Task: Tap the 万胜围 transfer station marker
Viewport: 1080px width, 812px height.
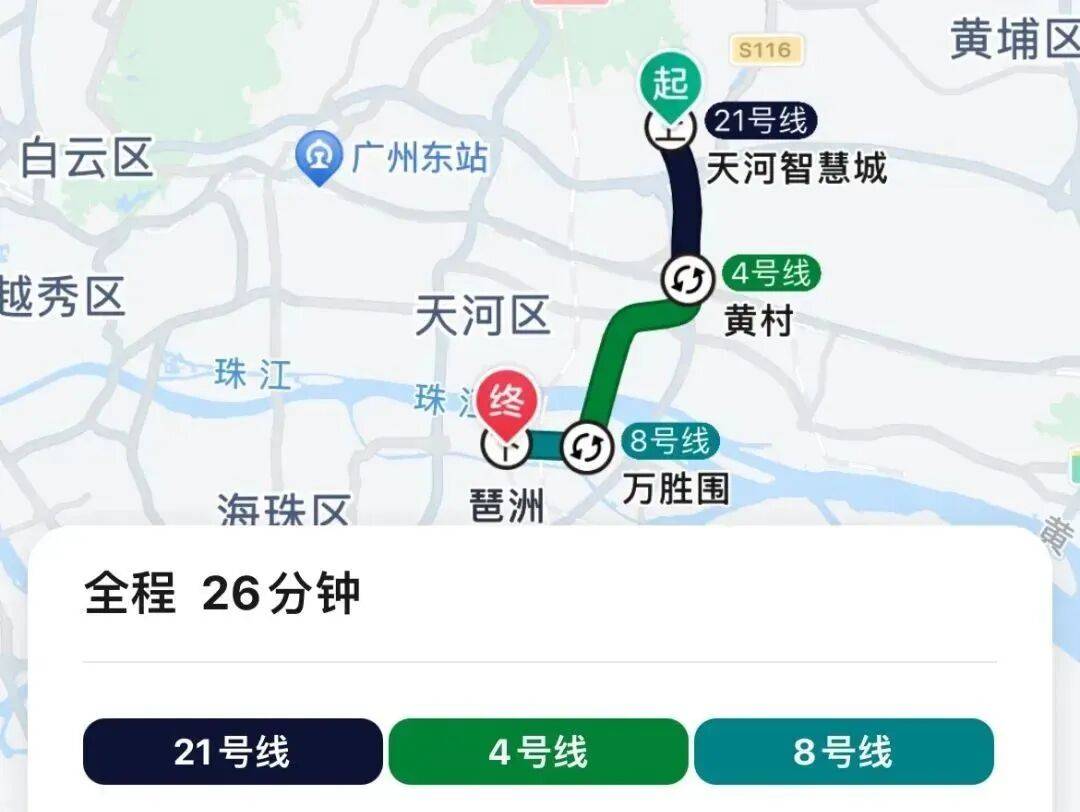Action: coord(587,447)
